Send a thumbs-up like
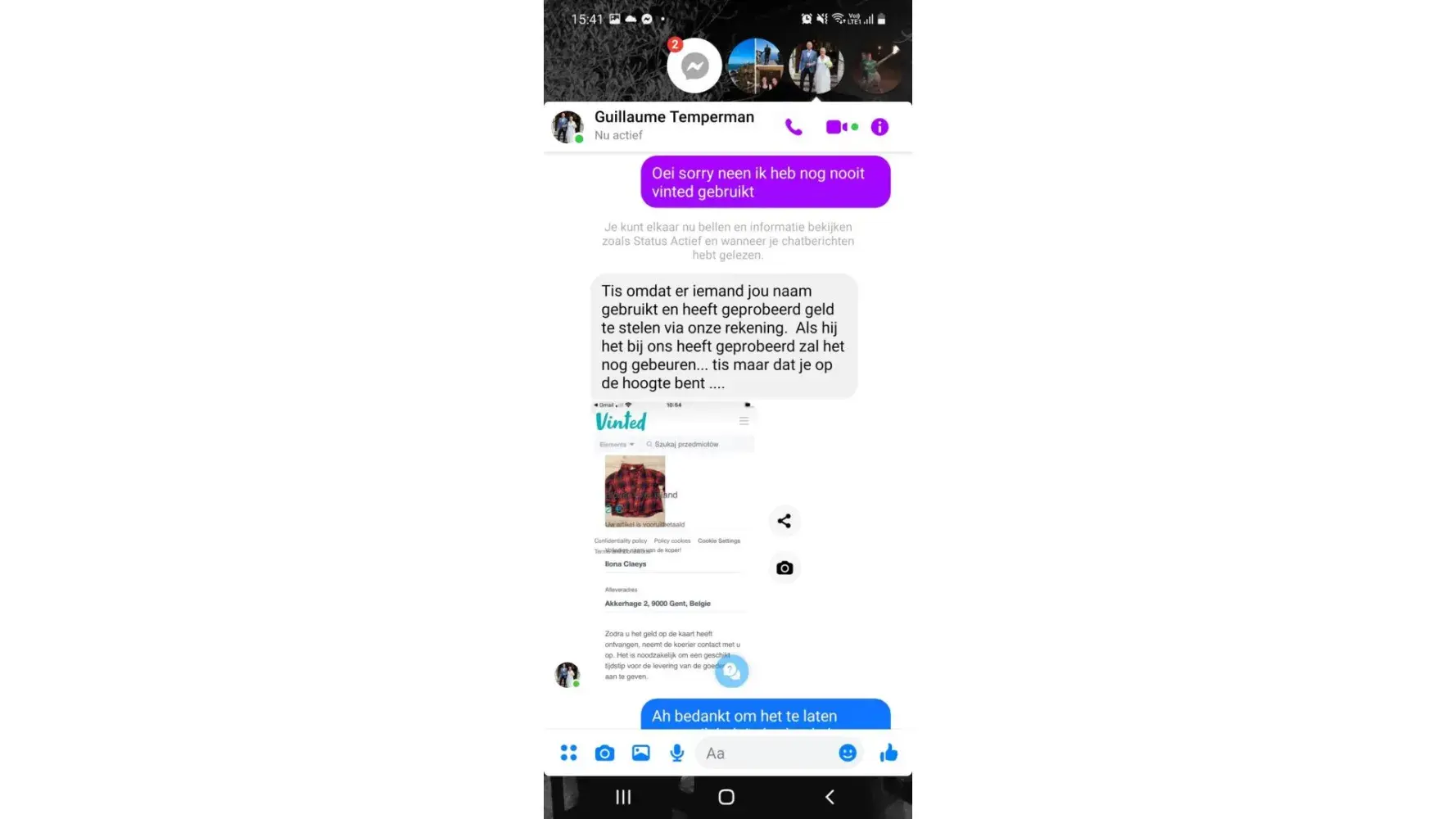 click(889, 753)
